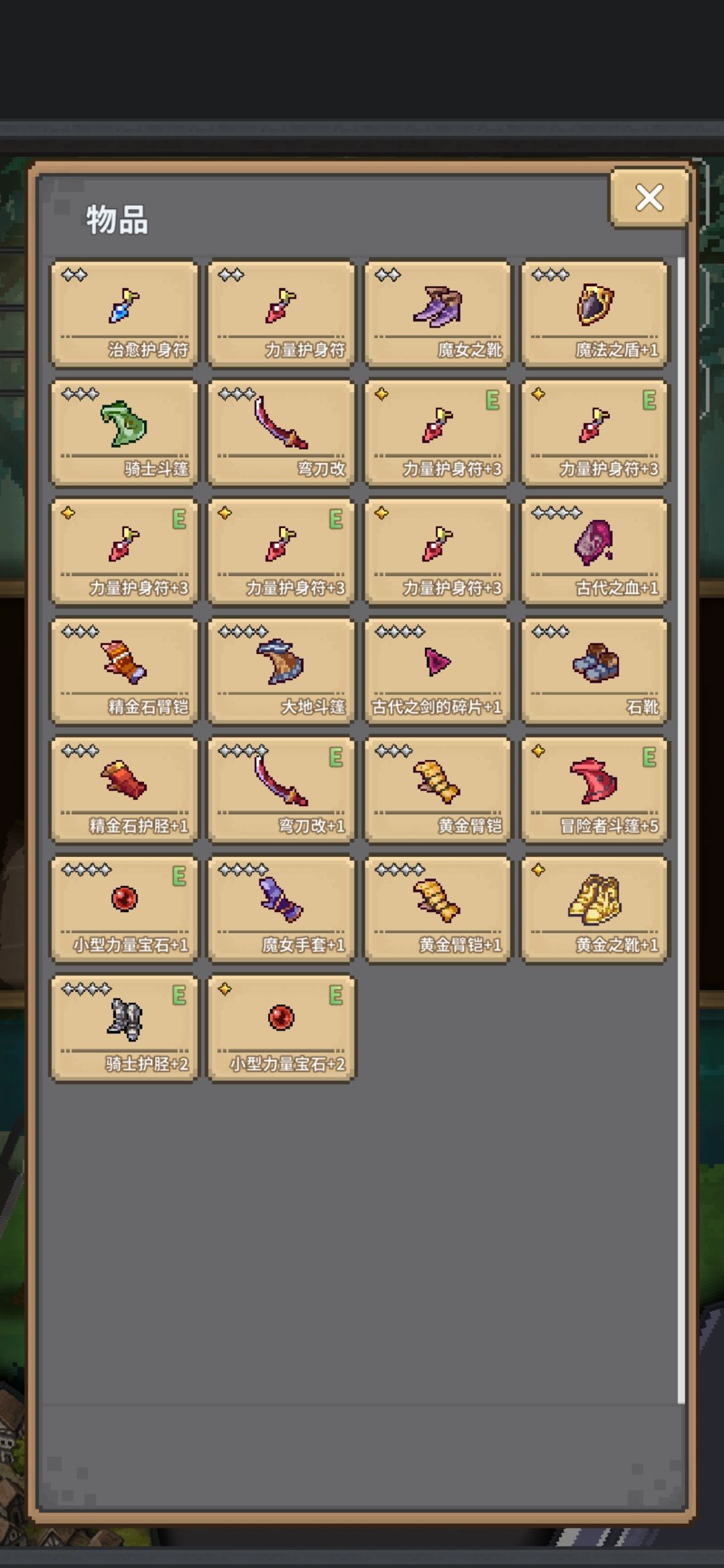This screenshot has width=724, height=1568.
Task: Choose the 精金石护胫+1 item
Action: coord(125,790)
